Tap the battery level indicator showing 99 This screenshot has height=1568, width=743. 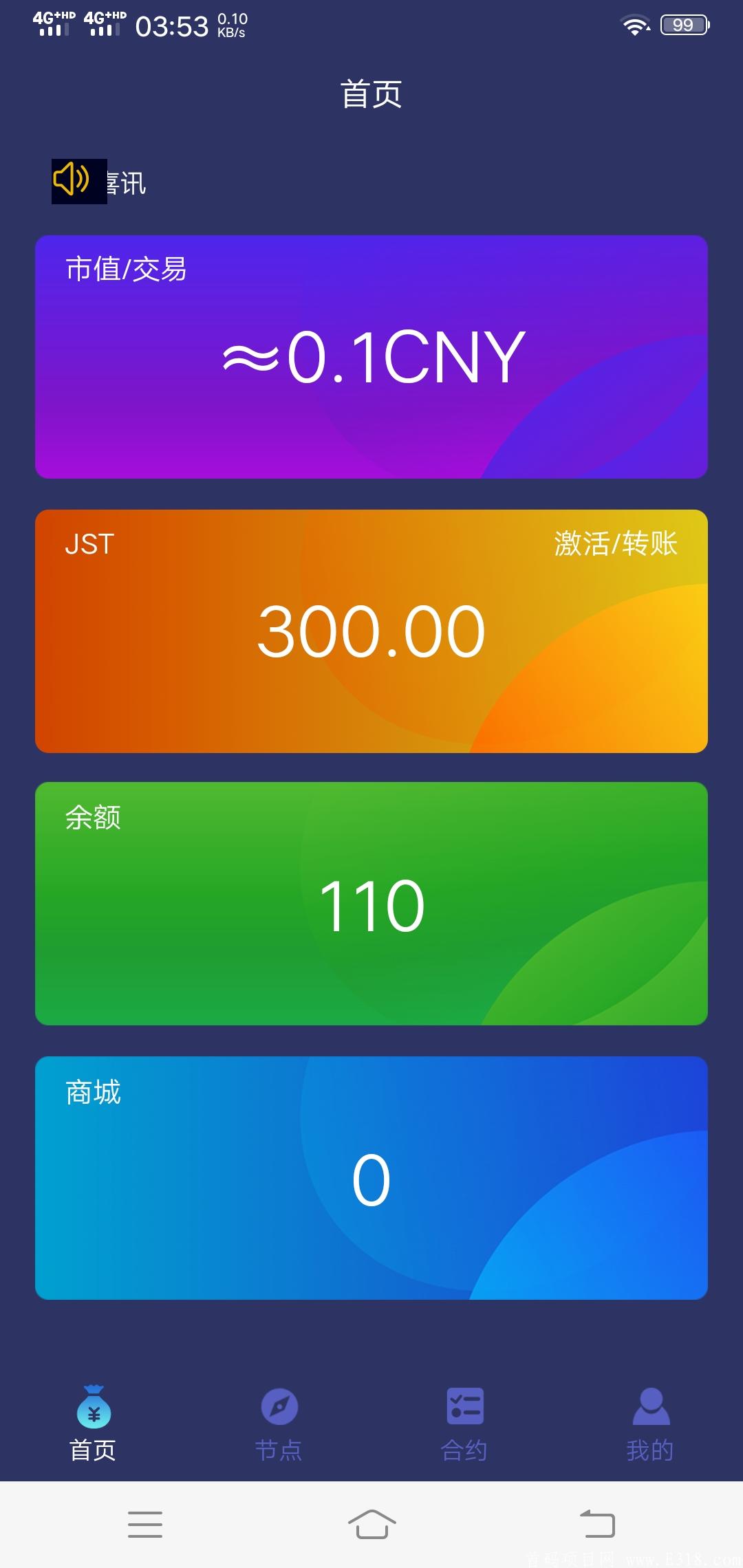coord(682,25)
